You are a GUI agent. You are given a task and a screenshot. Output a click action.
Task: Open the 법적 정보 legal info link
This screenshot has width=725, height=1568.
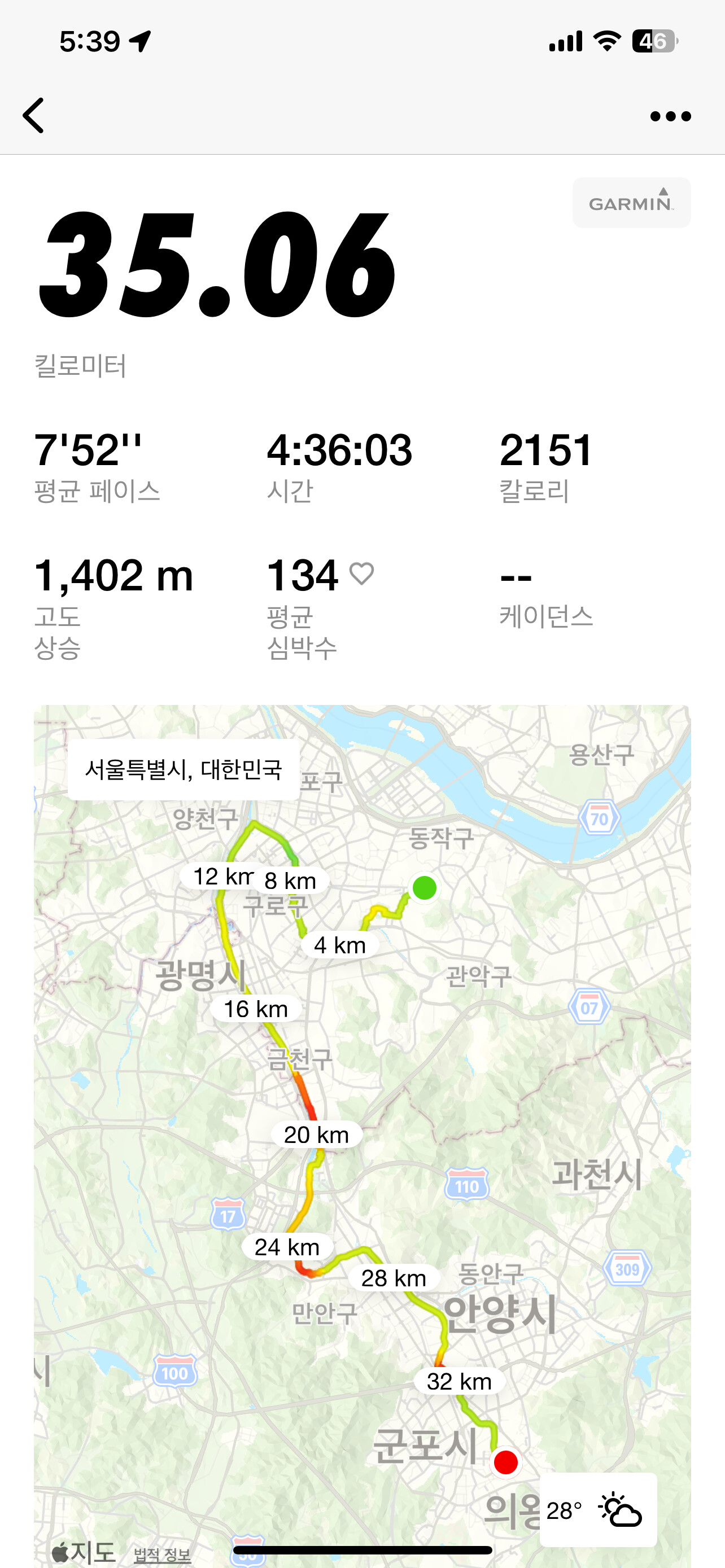pyautogui.click(x=162, y=1554)
